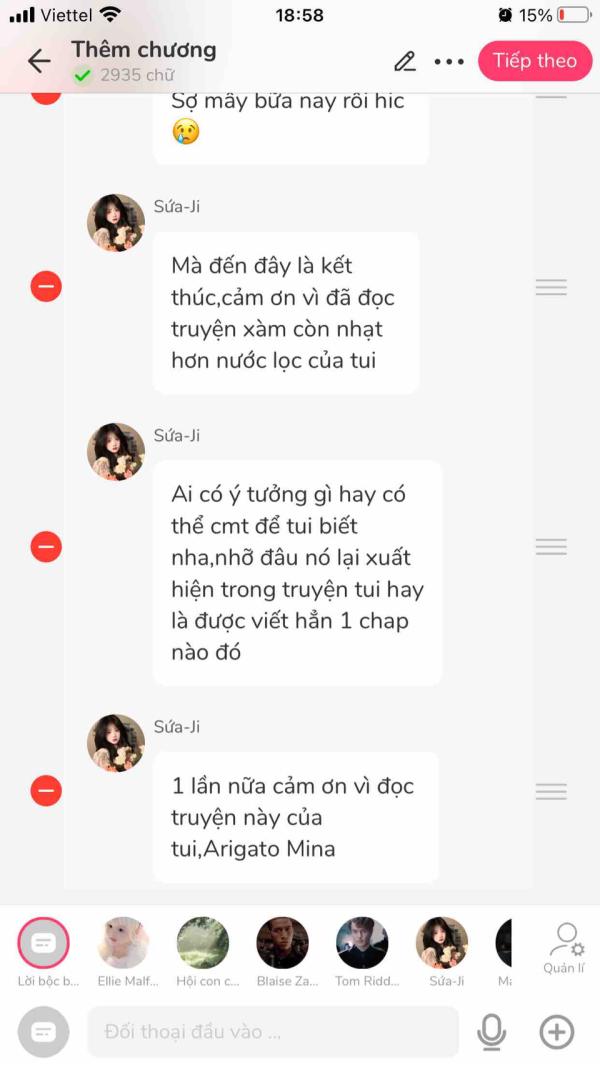600x1067 pixels.
Task: Pick Sứa-Ji in the character row
Action: 442,952
